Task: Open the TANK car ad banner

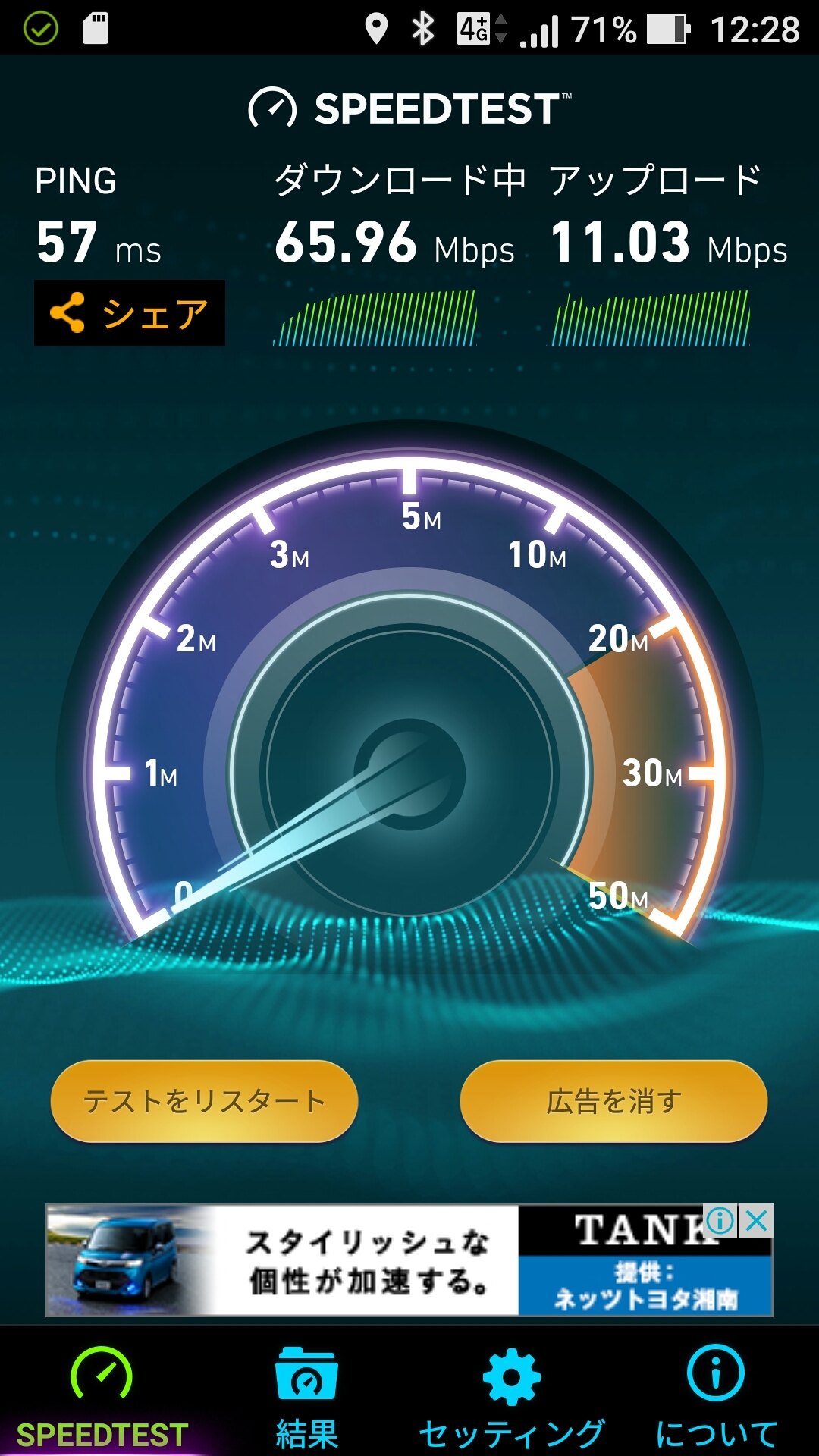Action: point(364,1260)
